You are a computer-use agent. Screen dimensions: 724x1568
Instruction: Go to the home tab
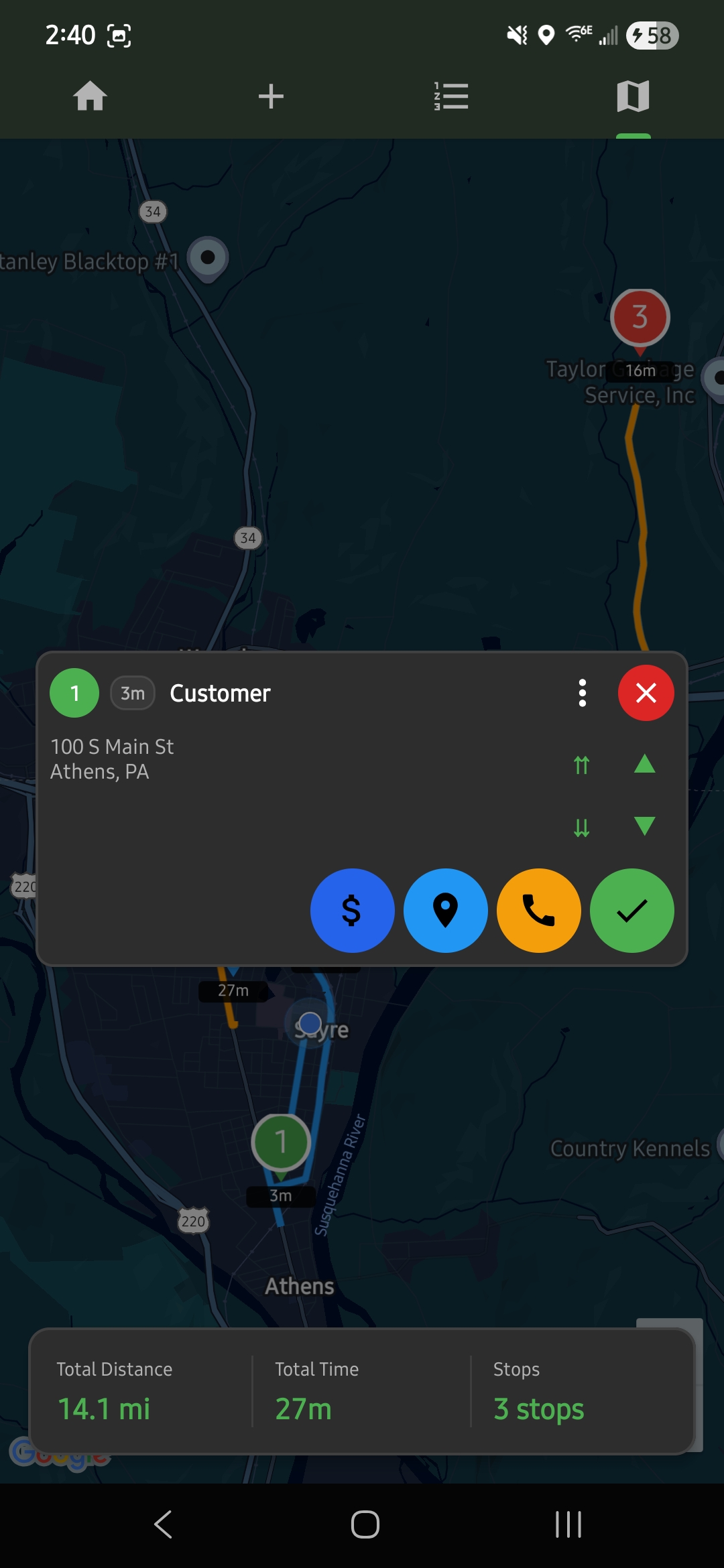click(x=90, y=96)
